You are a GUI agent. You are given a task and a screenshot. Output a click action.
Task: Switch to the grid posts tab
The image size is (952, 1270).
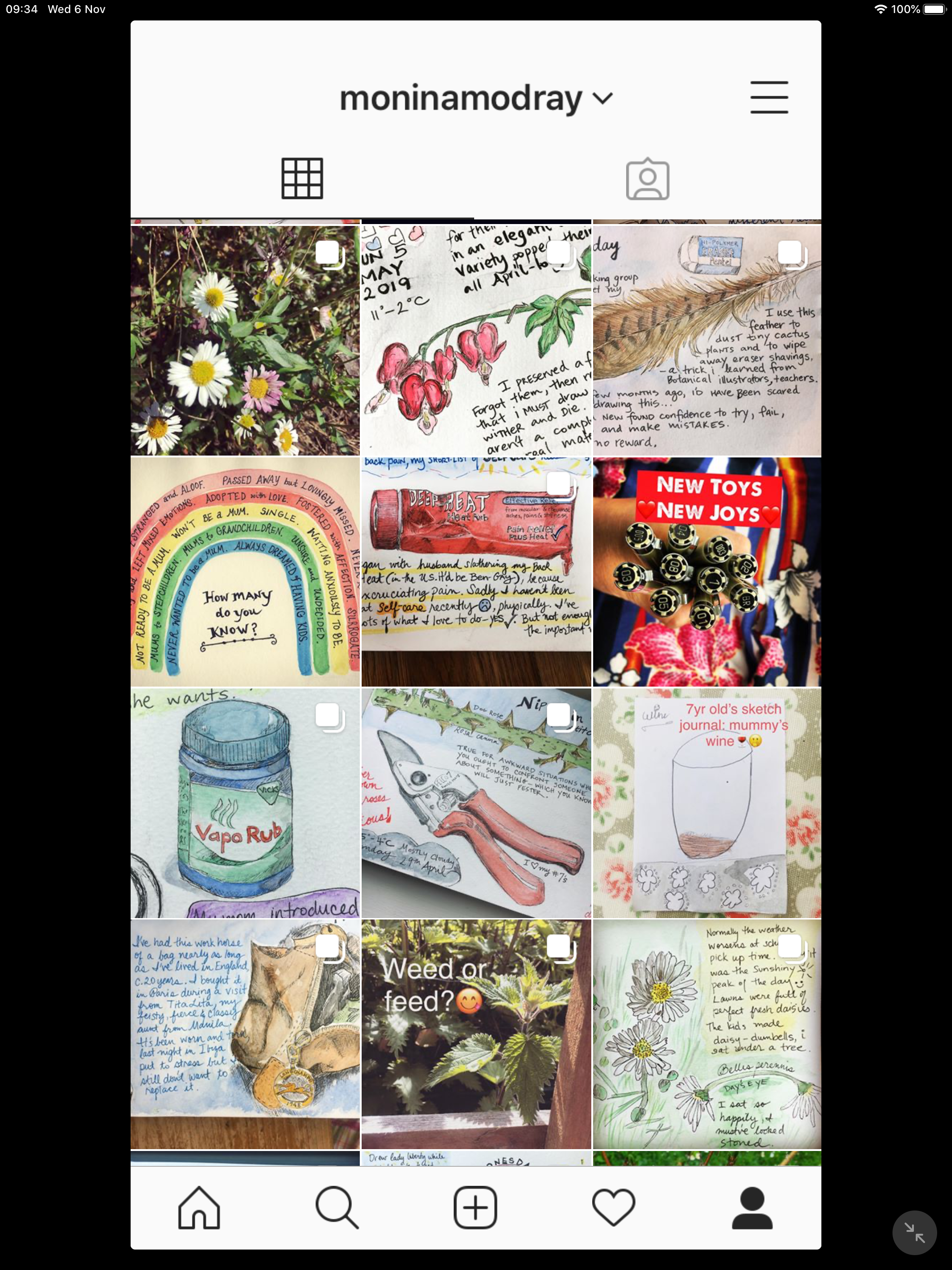coord(302,179)
